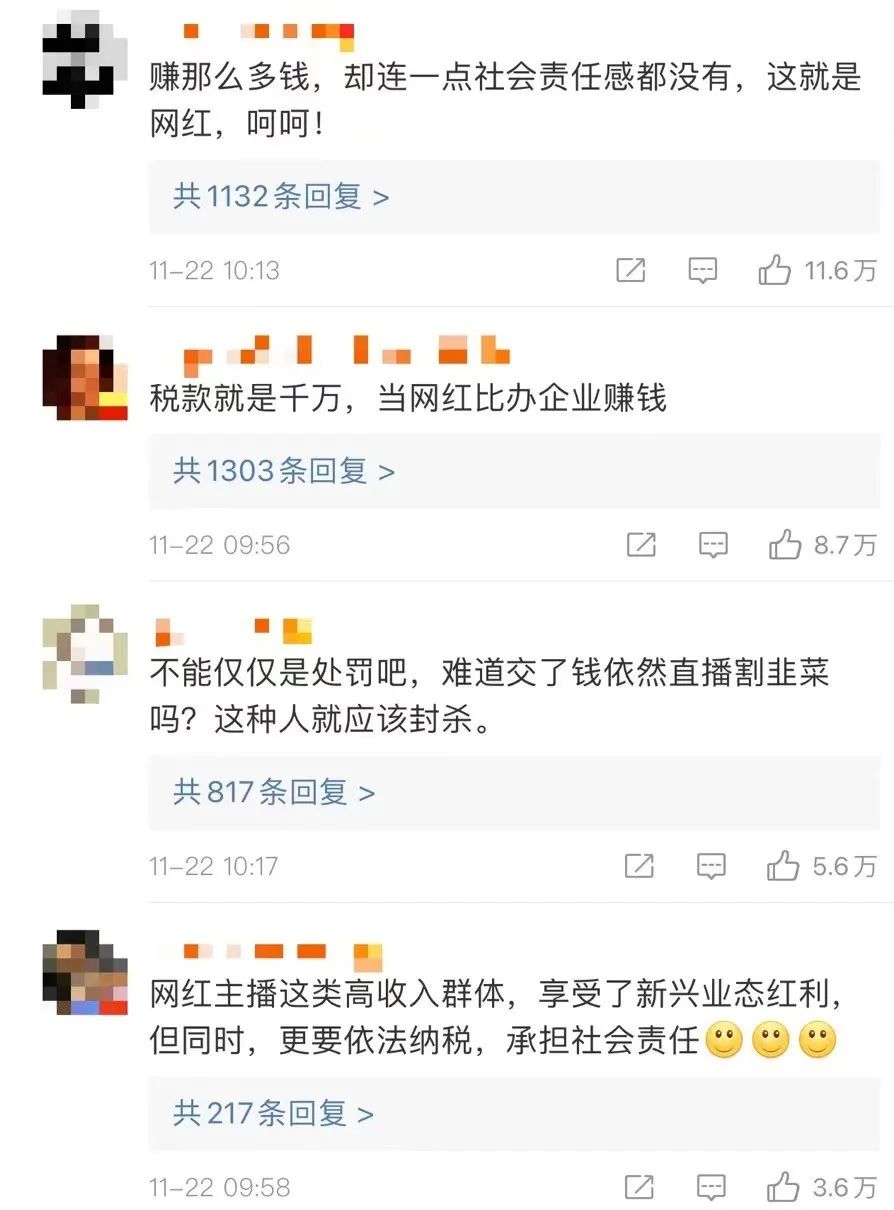Show the 共217条回复 replies

pyautogui.click(x=274, y=1112)
